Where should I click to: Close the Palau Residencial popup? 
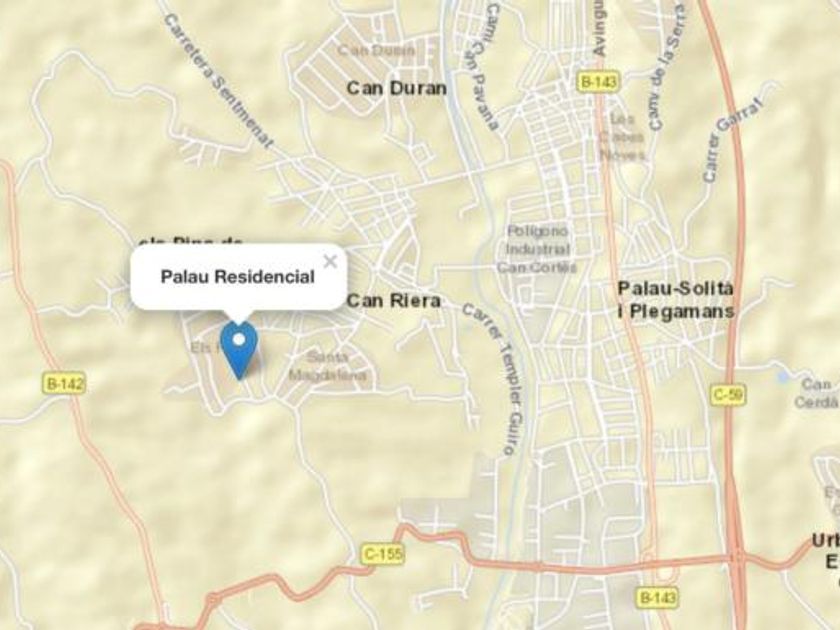[x=331, y=261]
